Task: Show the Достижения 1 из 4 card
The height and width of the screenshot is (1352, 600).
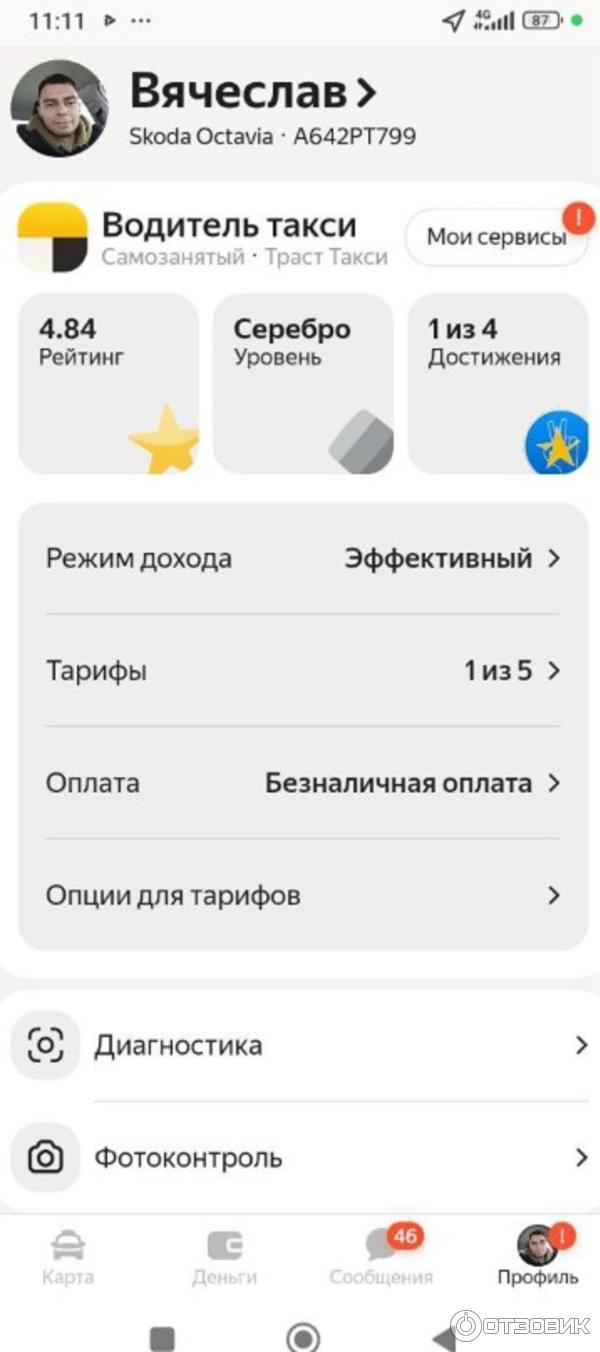Action: (497, 383)
